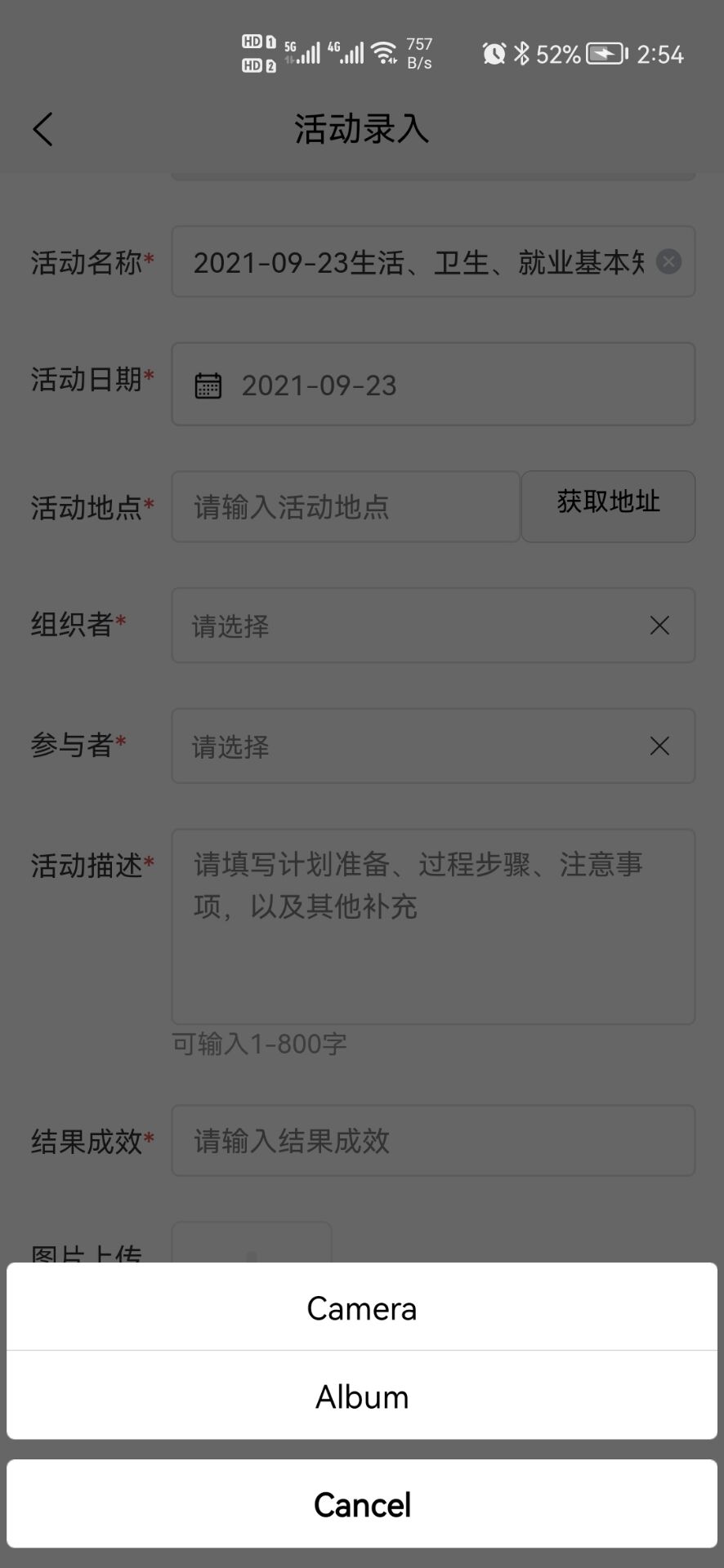The height and width of the screenshot is (1568, 724).
Task: Cancel the image source sheet
Action: pyautogui.click(x=362, y=1504)
